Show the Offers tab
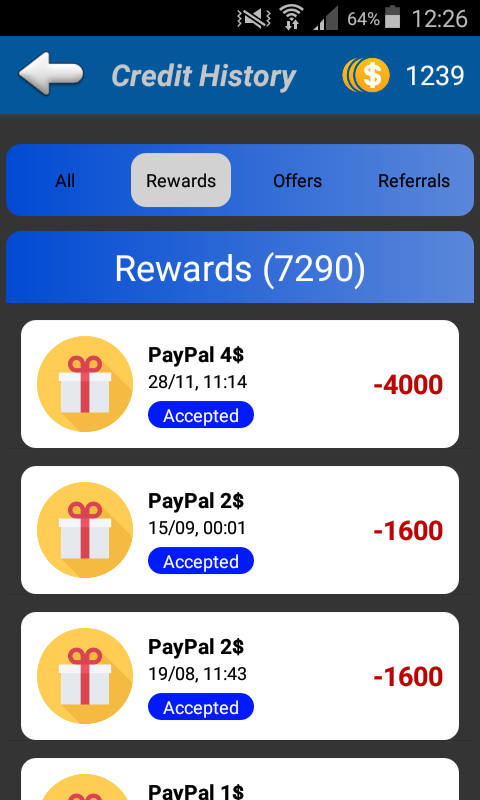This screenshot has height=800, width=480. (x=297, y=180)
